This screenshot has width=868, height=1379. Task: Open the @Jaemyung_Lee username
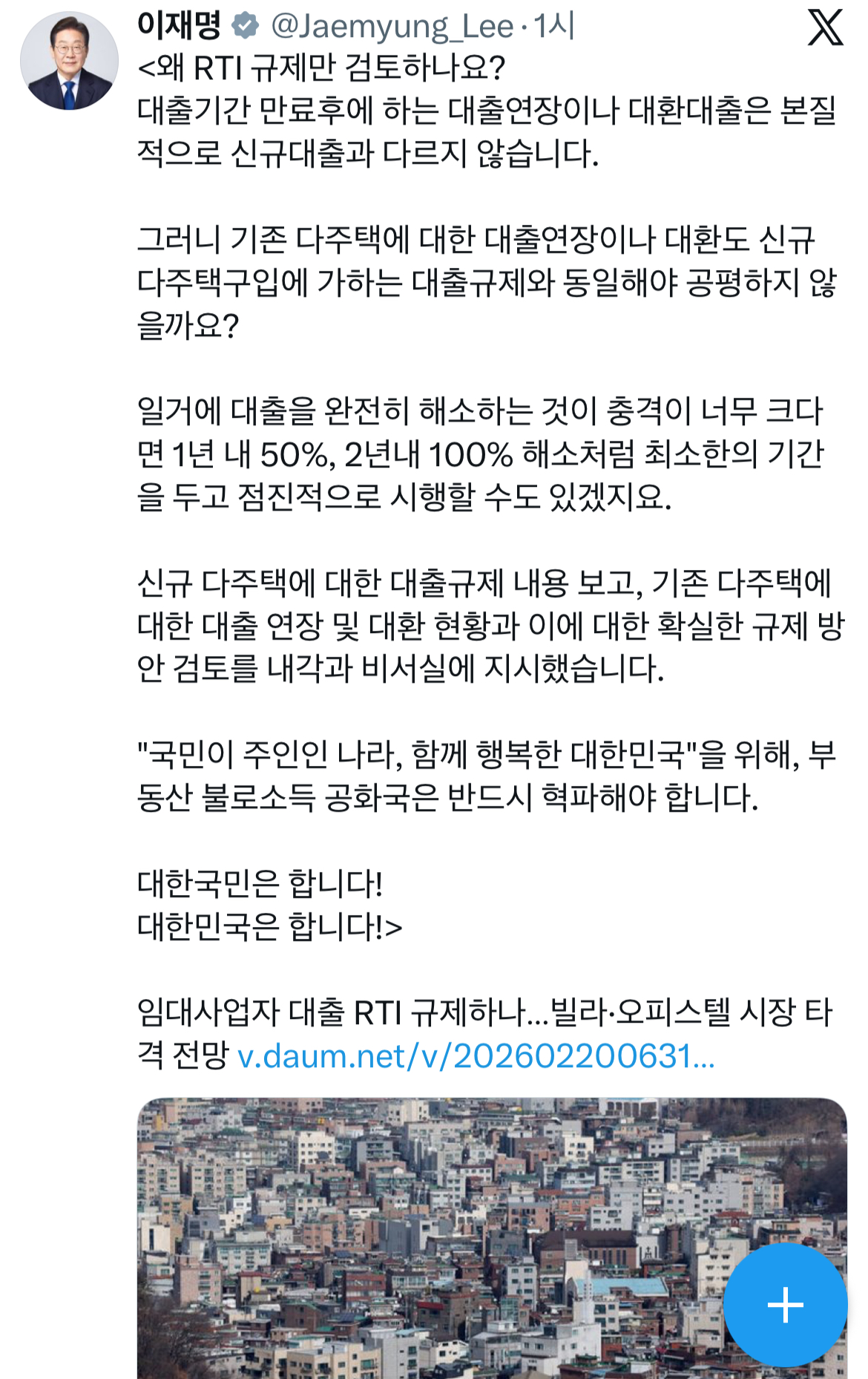tap(392, 27)
